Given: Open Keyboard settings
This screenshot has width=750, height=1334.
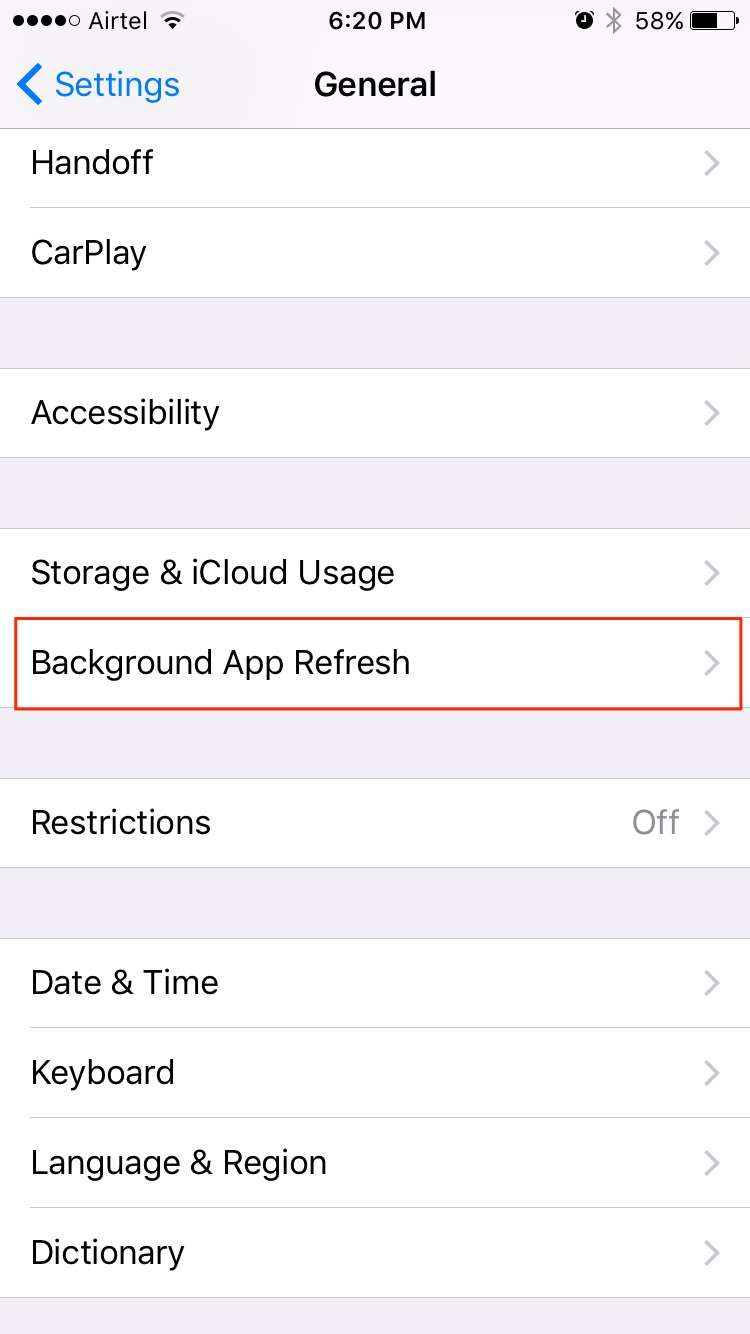Looking at the screenshot, I should click(375, 1073).
